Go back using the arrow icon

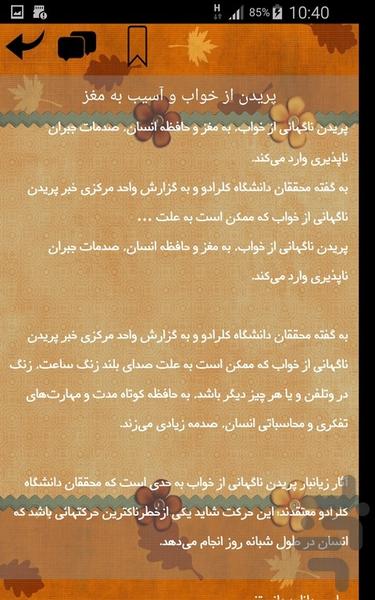(25, 45)
